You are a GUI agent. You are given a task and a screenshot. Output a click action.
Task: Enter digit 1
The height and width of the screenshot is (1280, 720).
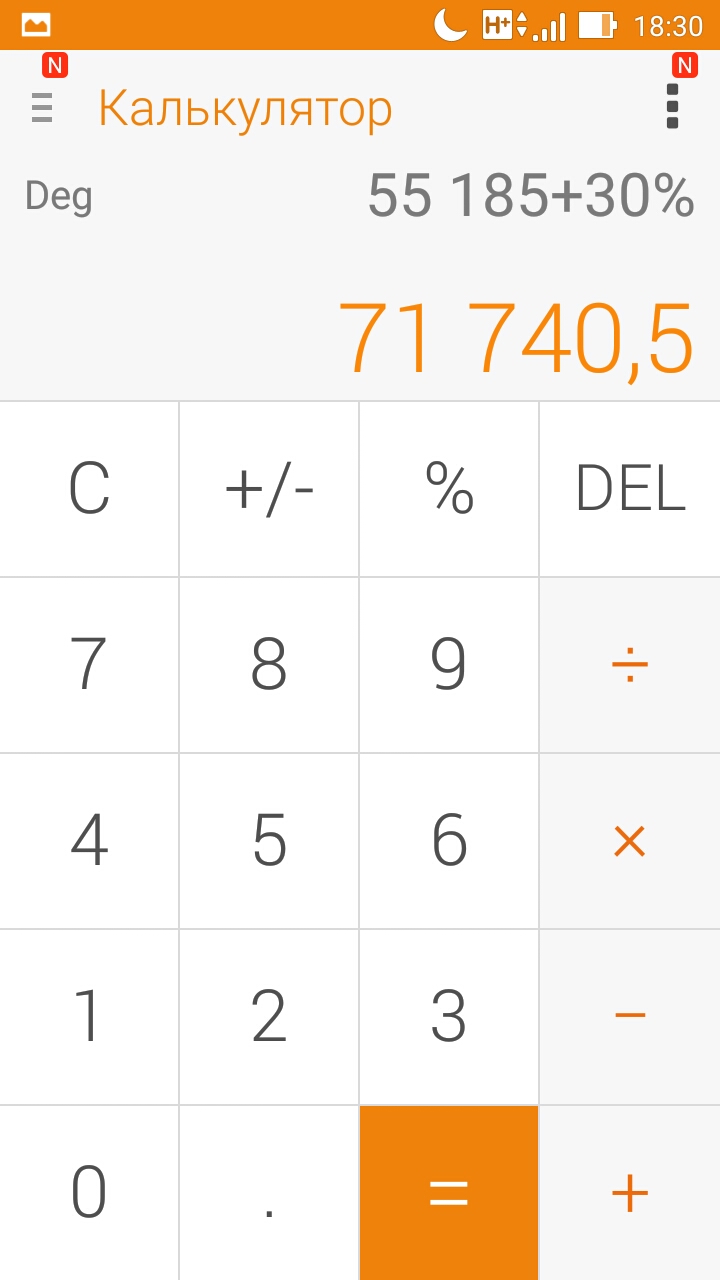coord(89,1017)
